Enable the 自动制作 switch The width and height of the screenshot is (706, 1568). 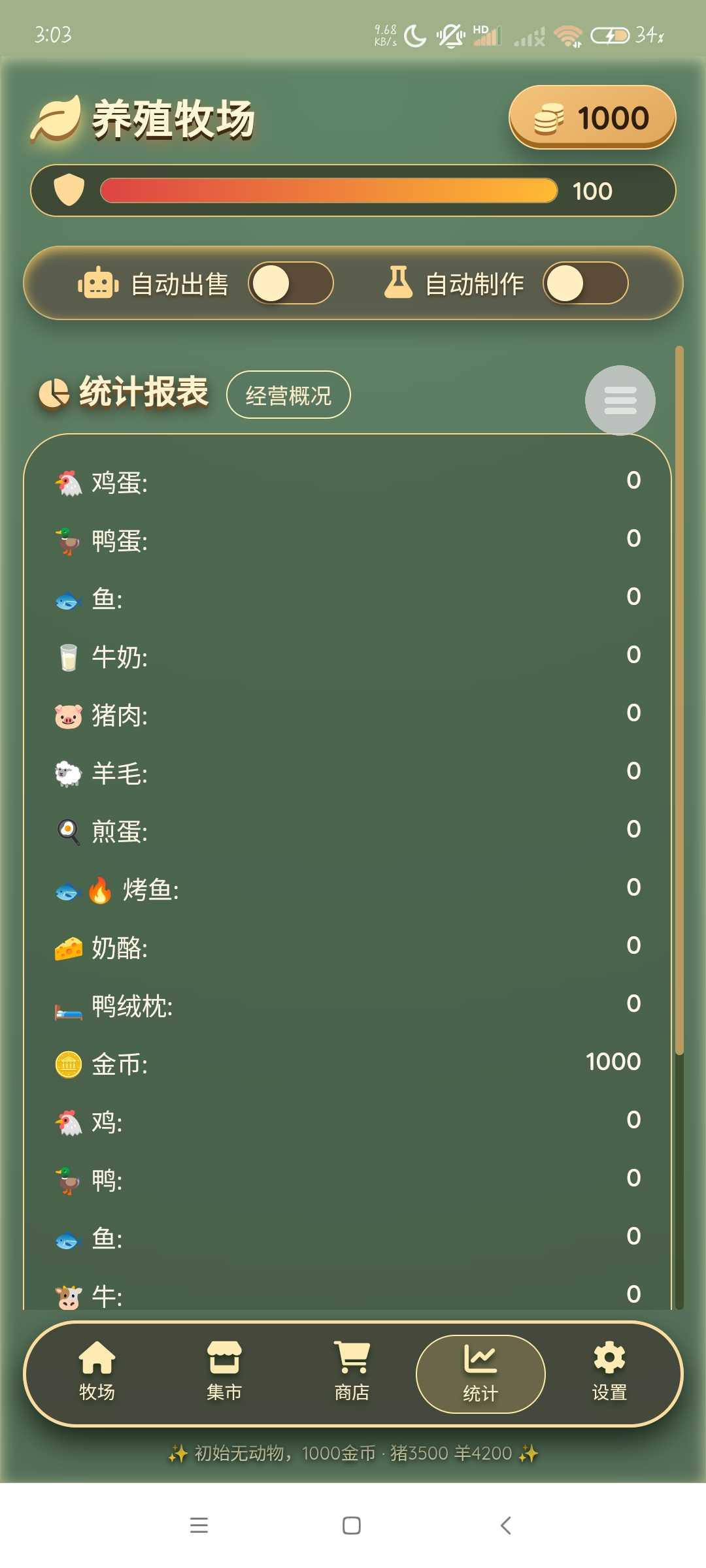tap(584, 284)
